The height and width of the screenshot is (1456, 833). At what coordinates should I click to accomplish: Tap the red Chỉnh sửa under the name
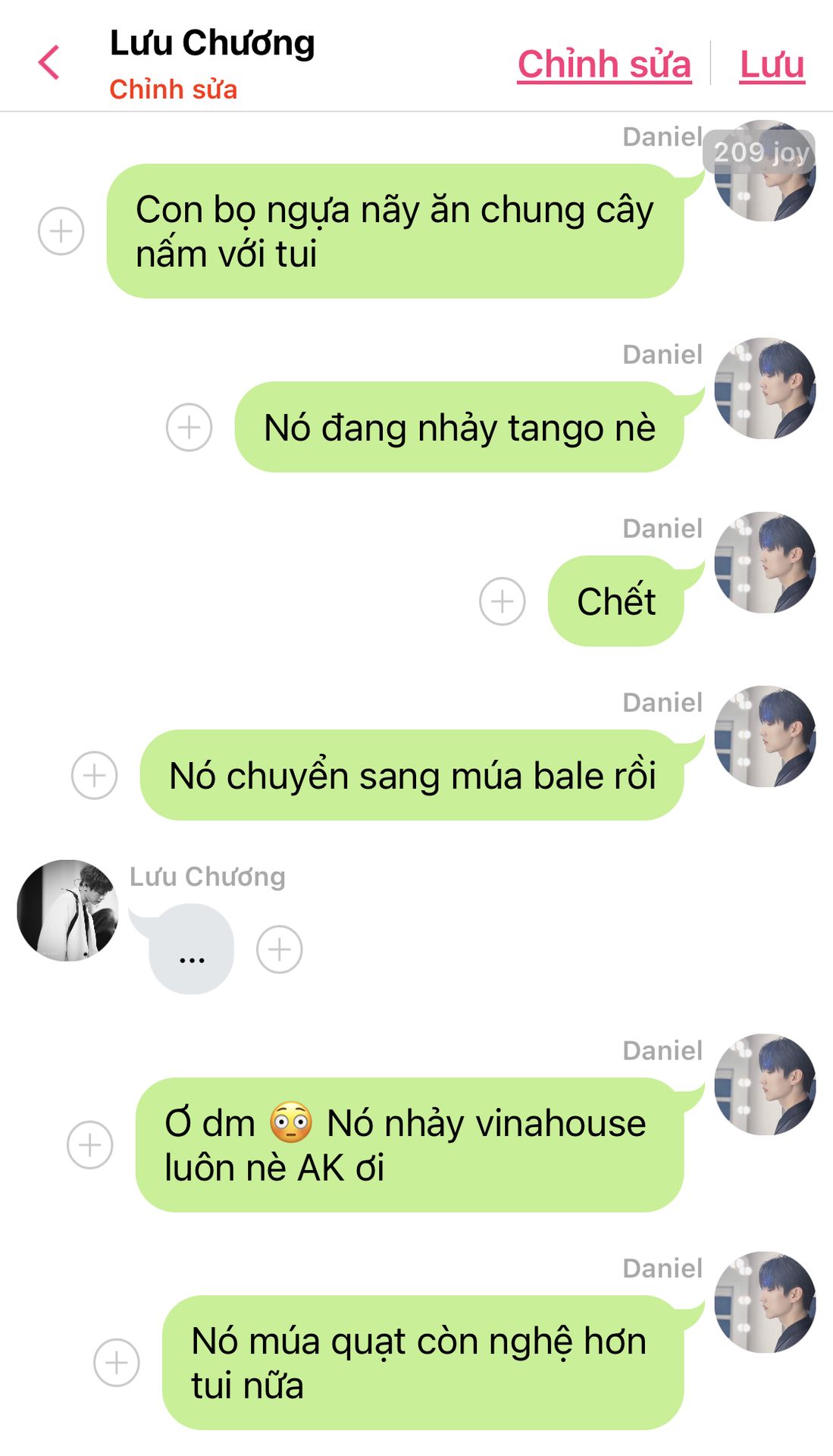click(x=173, y=89)
